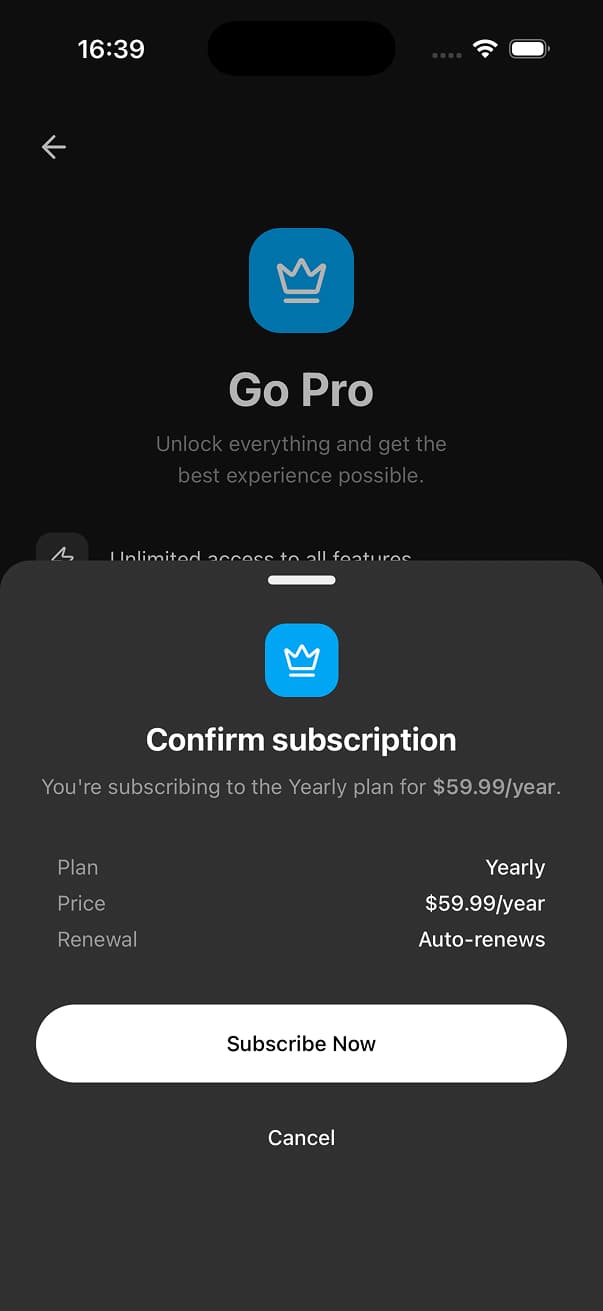The height and width of the screenshot is (1311, 603).
Task: Tap the bottom sheet drag handle
Action: click(301, 580)
